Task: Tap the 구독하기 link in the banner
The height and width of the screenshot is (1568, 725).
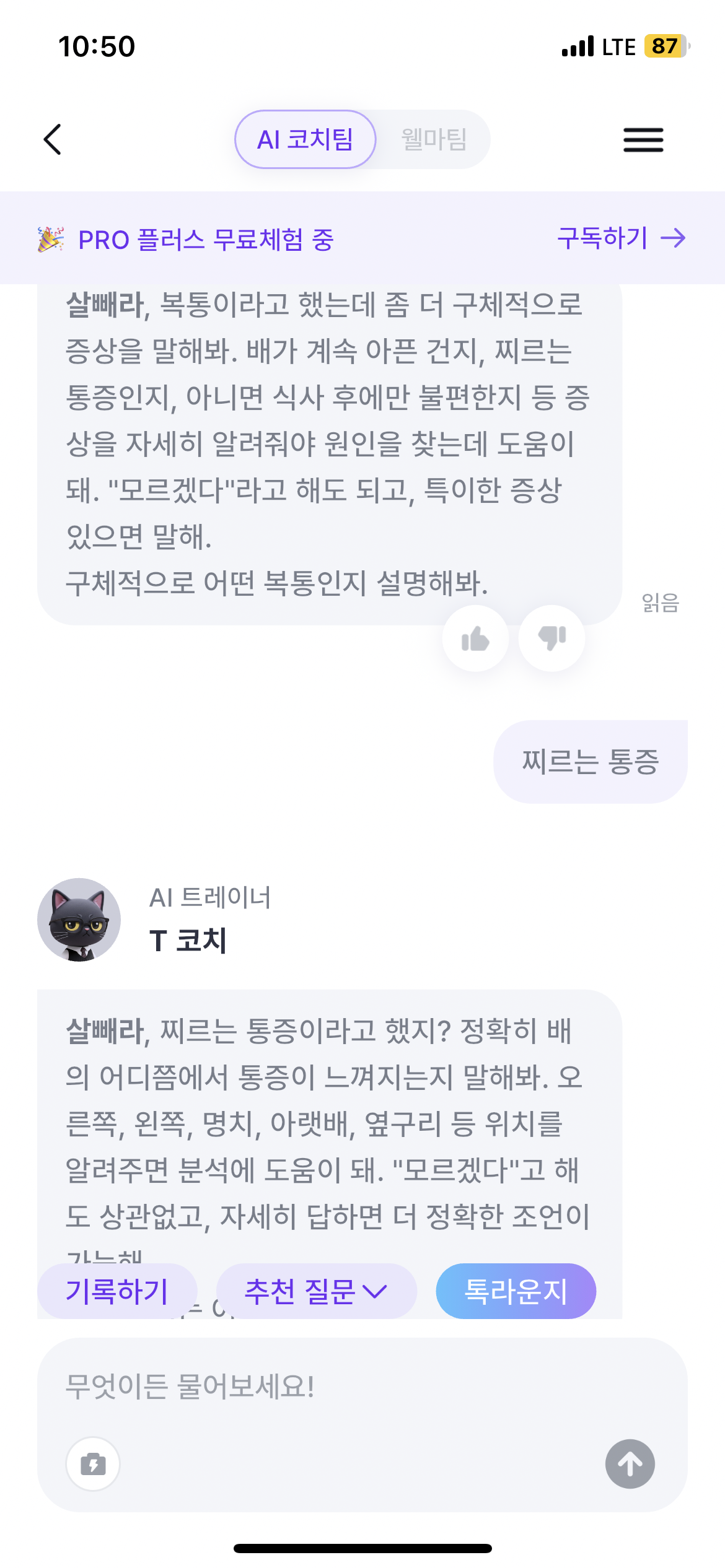Action: 602,238
